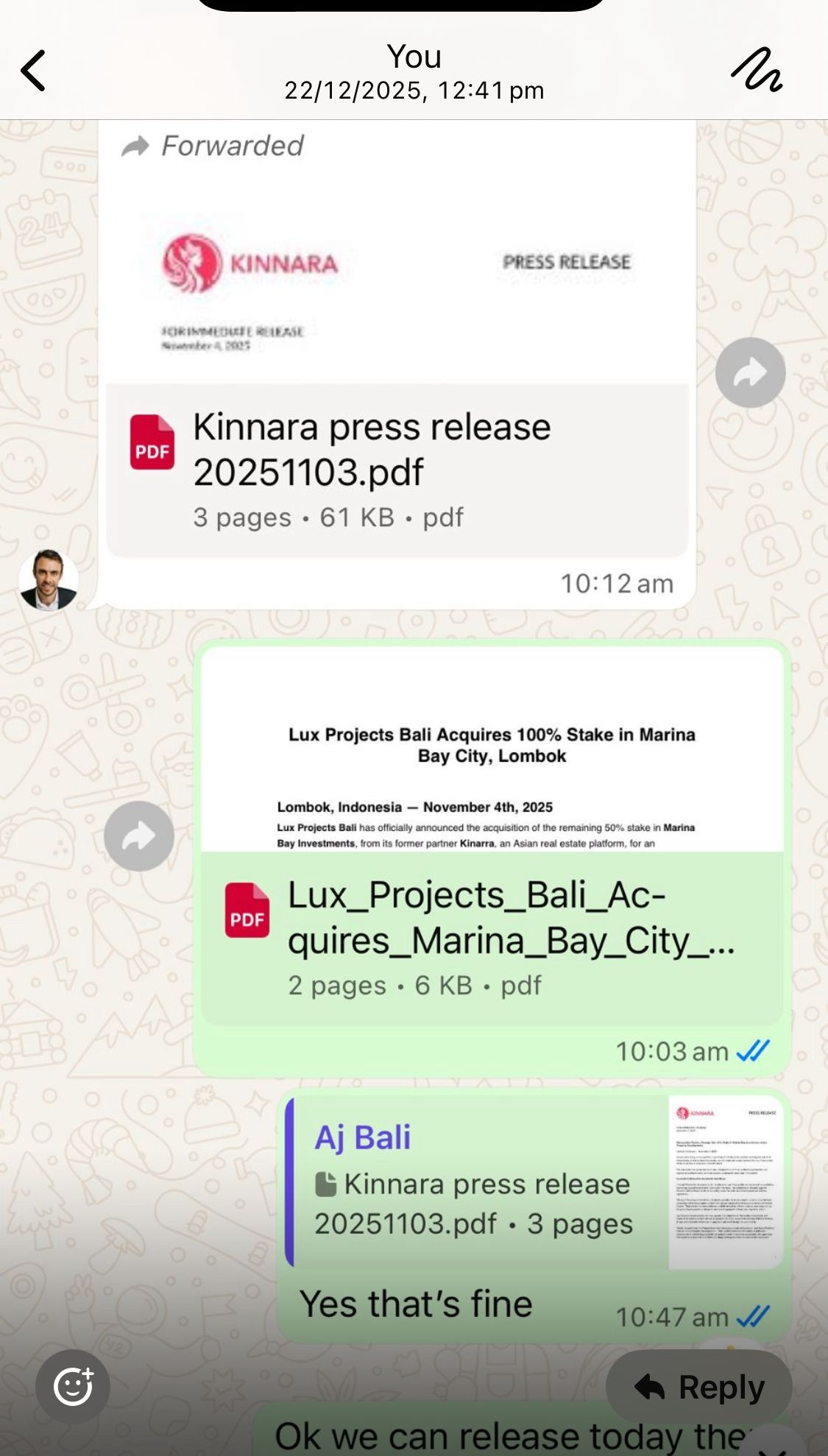Open the Kinnara press release 20251103.pdf attachment

(x=397, y=470)
